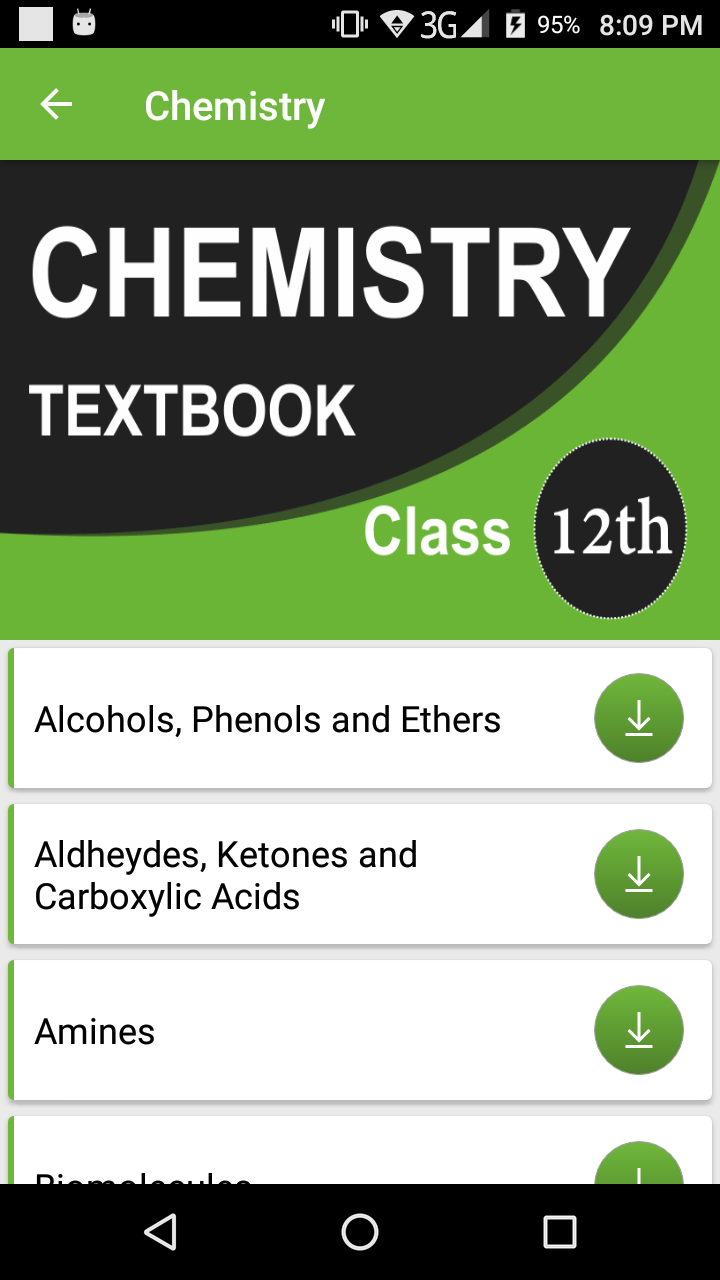Open the Amines chapter row
Viewport: 720px width, 1280px height.
pos(360,1030)
